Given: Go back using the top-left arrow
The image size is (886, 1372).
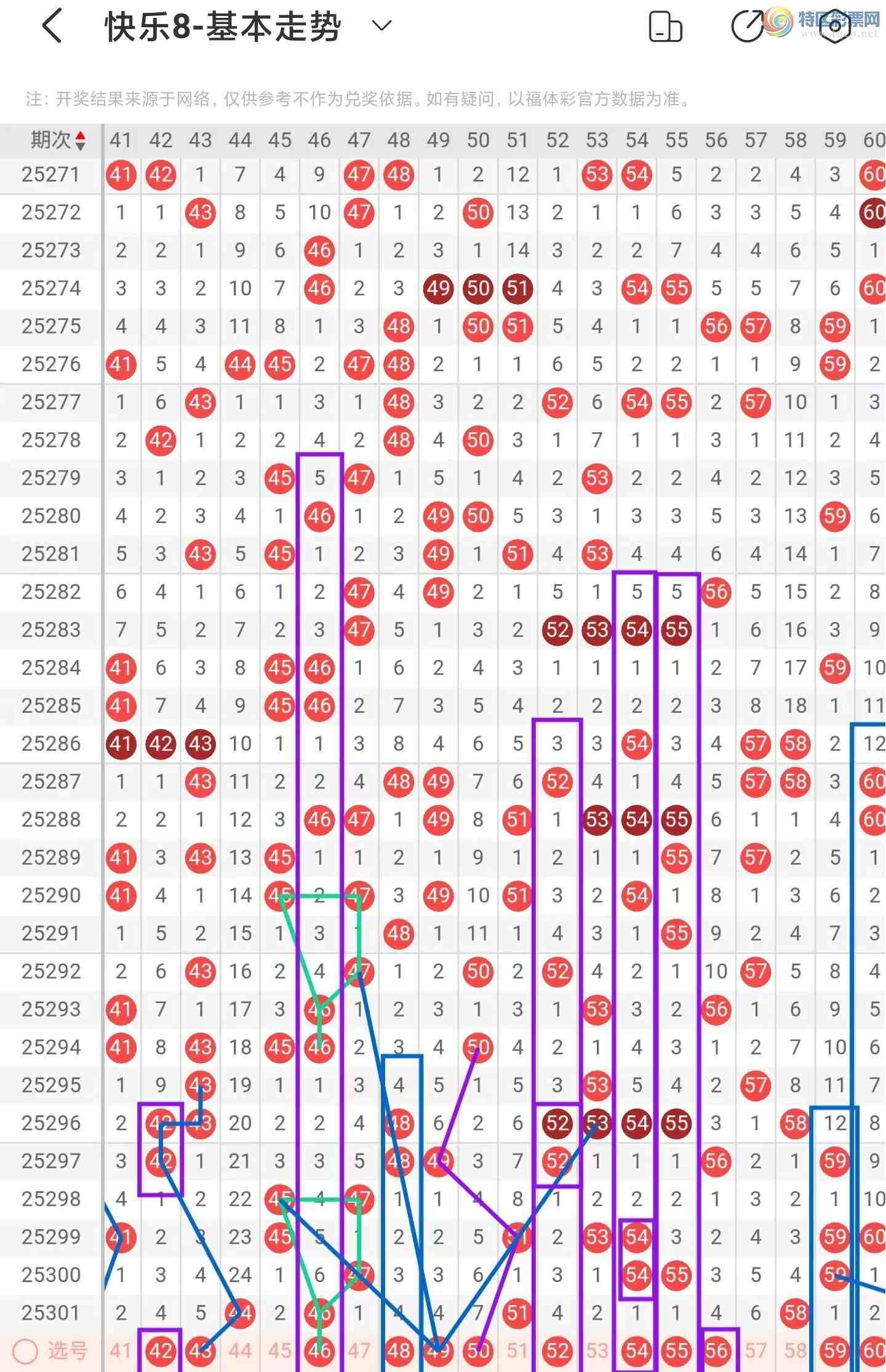Looking at the screenshot, I should [x=53, y=26].
